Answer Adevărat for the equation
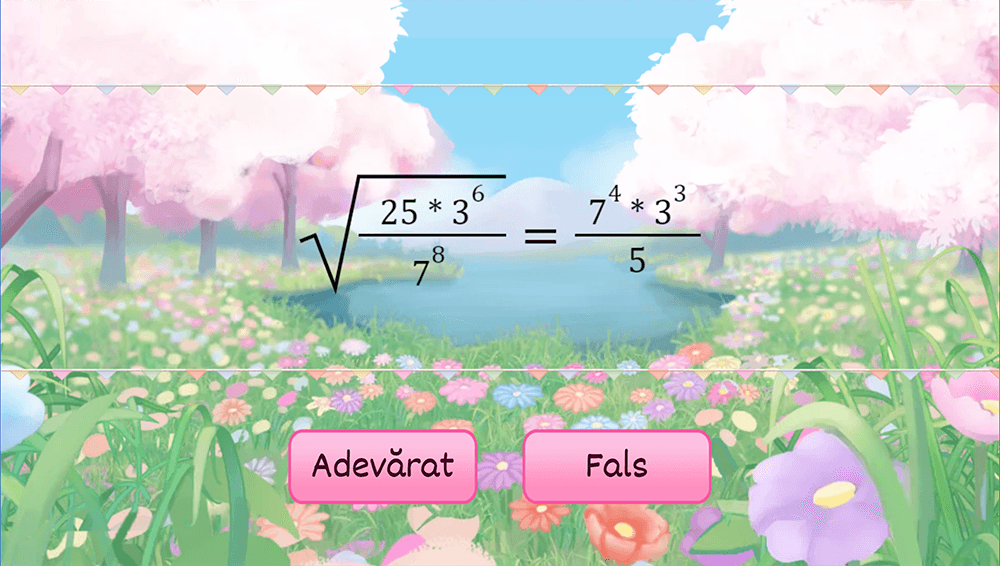This screenshot has height=566, width=1000. coord(382,466)
